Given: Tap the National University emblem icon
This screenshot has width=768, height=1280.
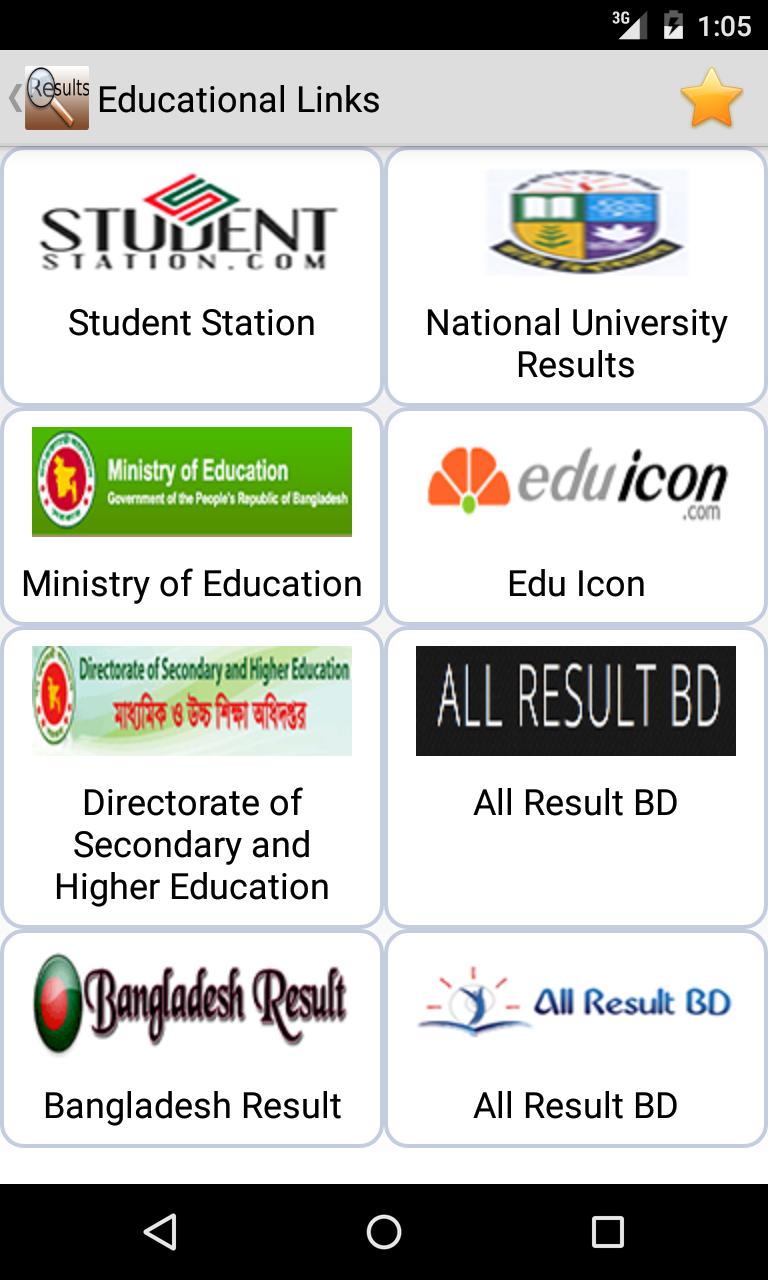Looking at the screenshot, I should tap(586, 221).
